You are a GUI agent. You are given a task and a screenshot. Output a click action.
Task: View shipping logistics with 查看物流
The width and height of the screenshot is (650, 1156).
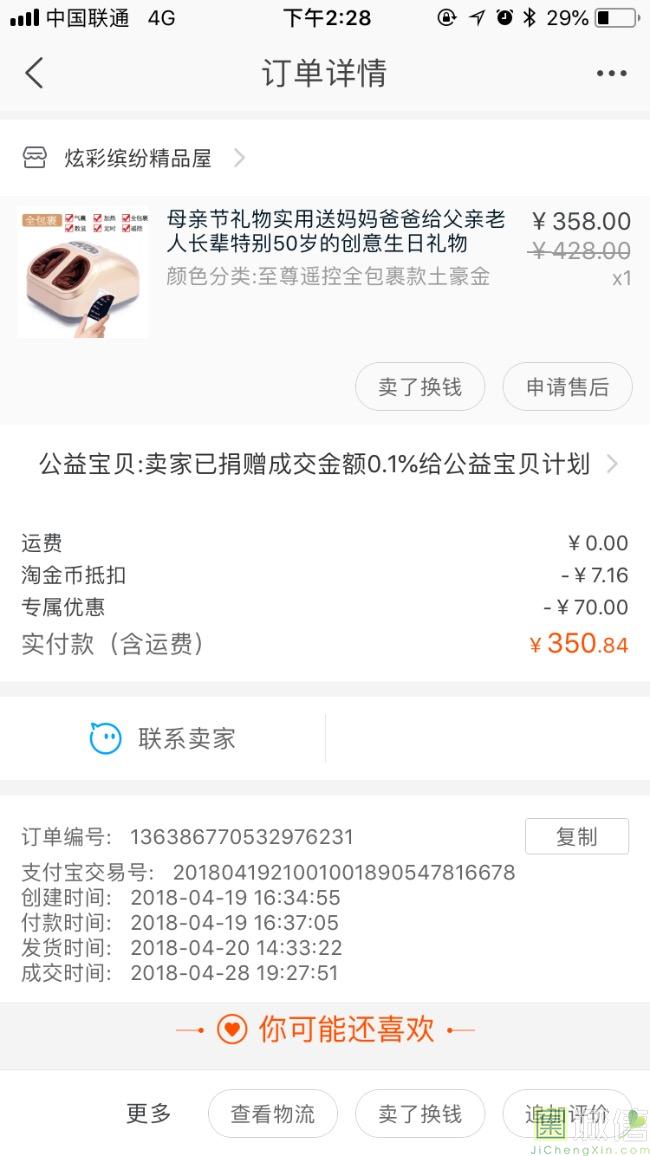[x=272, y=1114]
